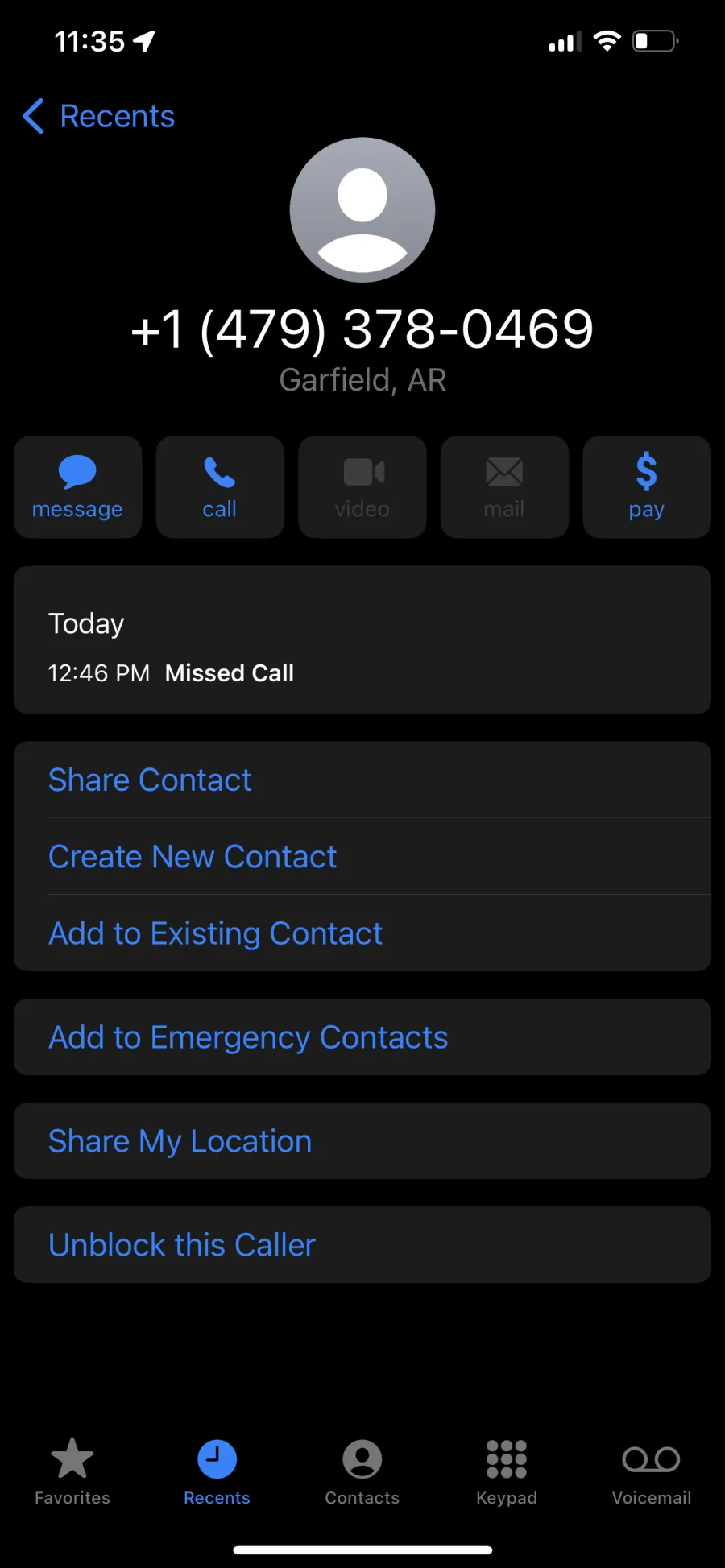This screenshot has height=1568, width=725.
Task: Go to the Voicemail tab
Action: click(x=652, y=1472)
